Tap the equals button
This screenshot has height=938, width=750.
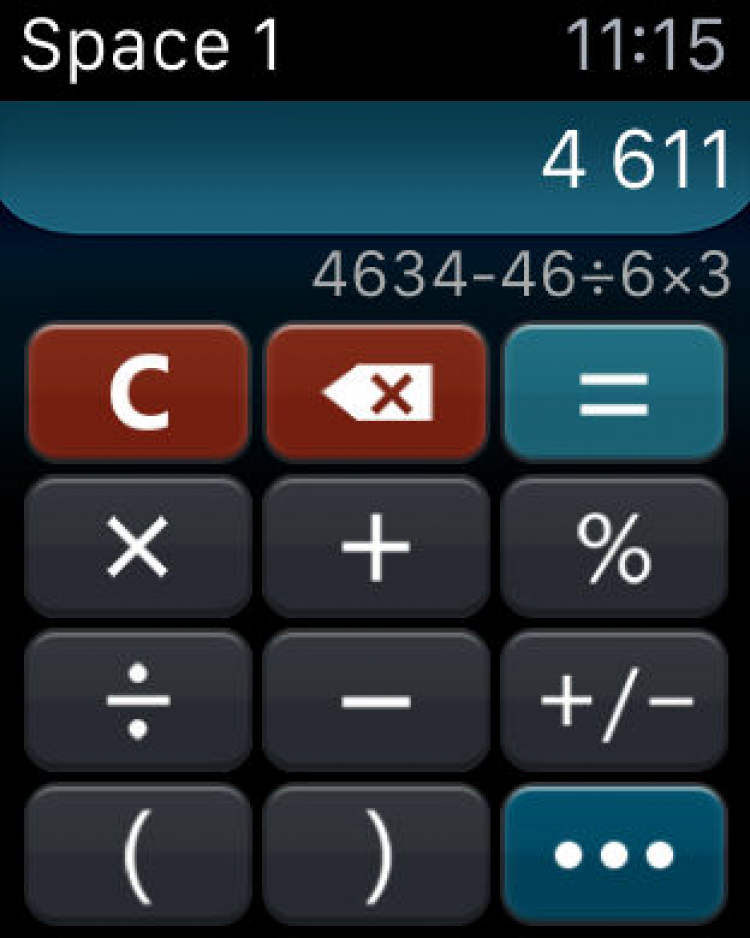[x=614, y=393]
